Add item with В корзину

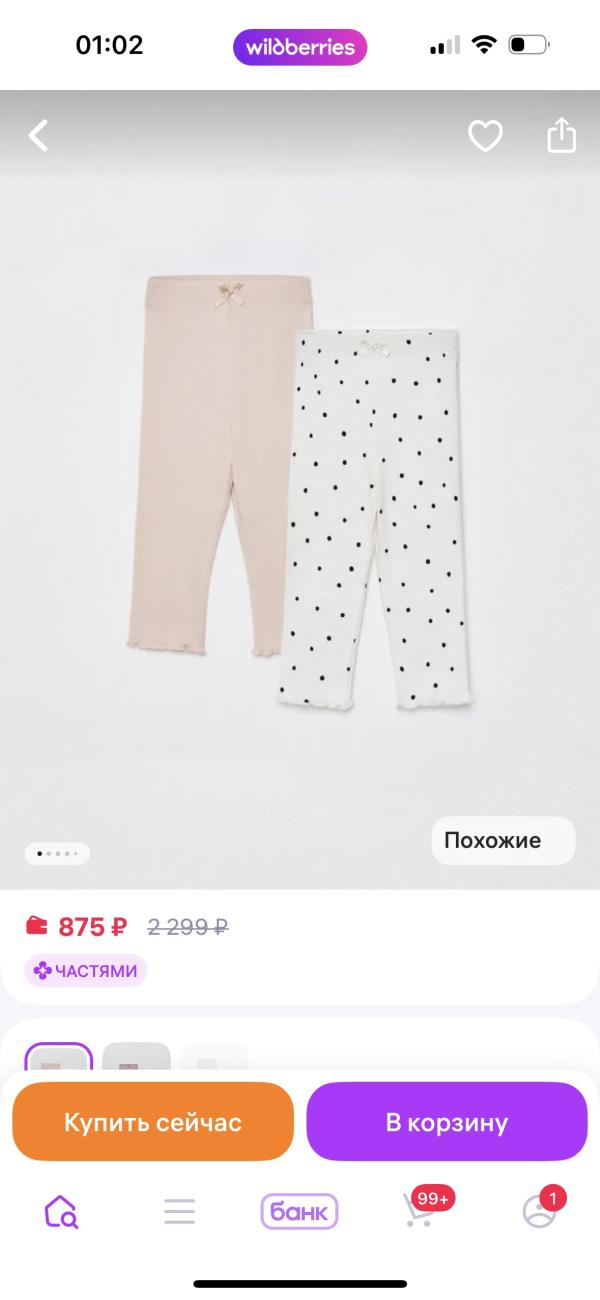click(446, 1122)
